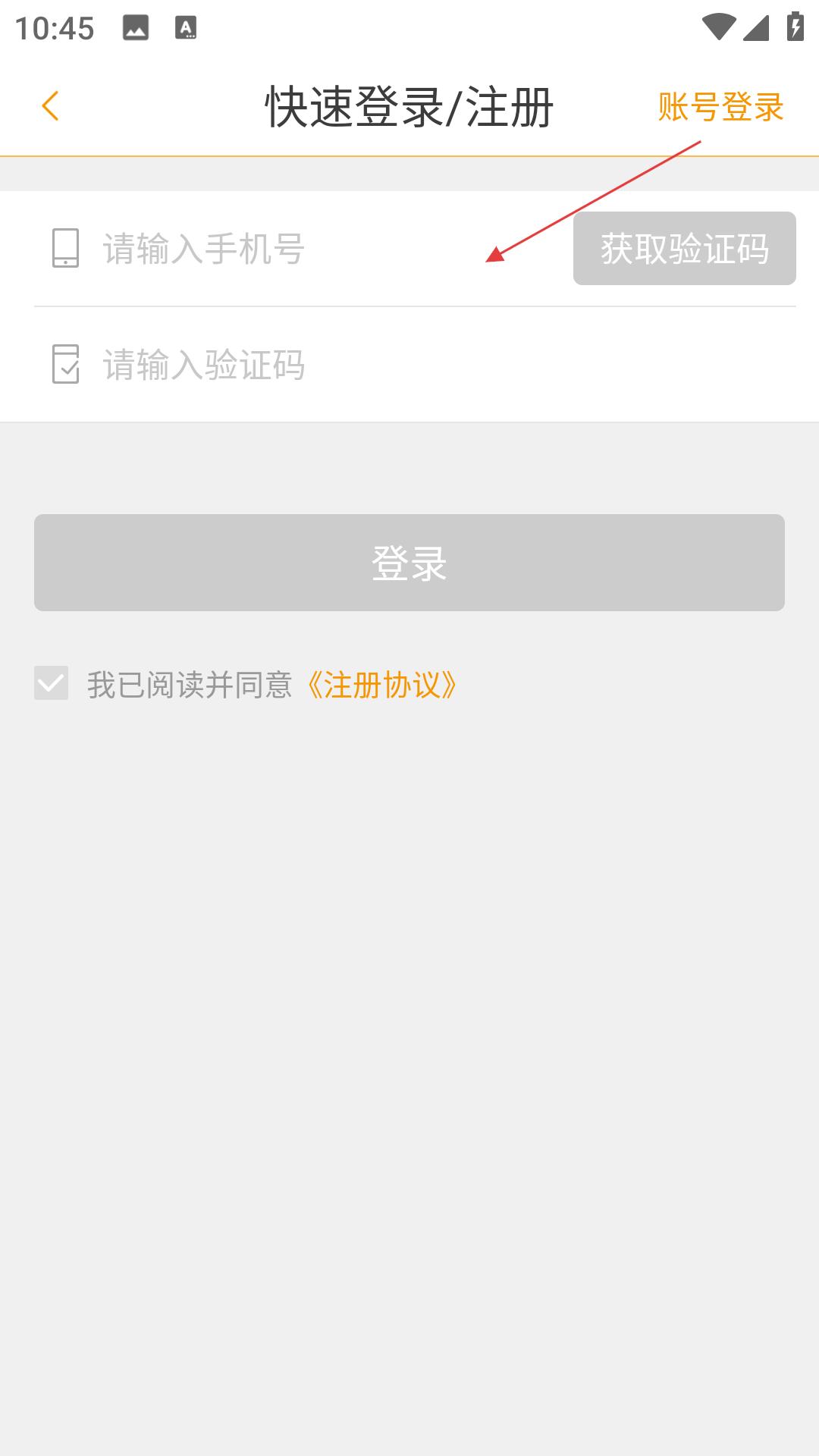
Task: Switch to 账号登录 account login
Action: coord(720,107)
